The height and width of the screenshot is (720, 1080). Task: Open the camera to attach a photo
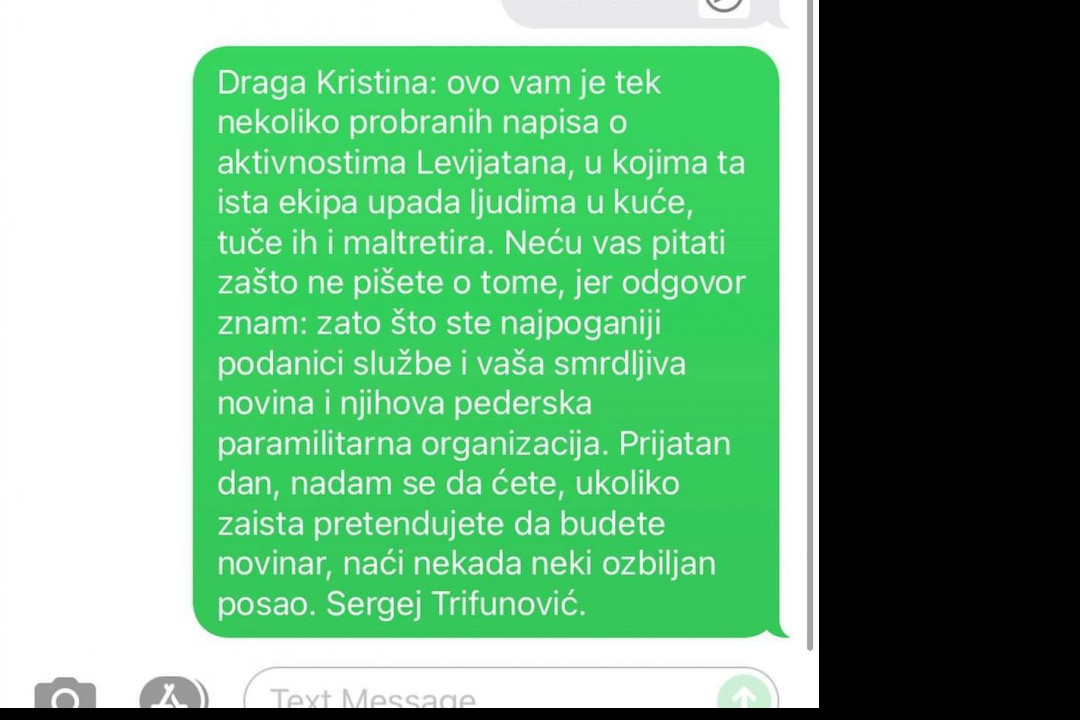(x=65, y=697)
